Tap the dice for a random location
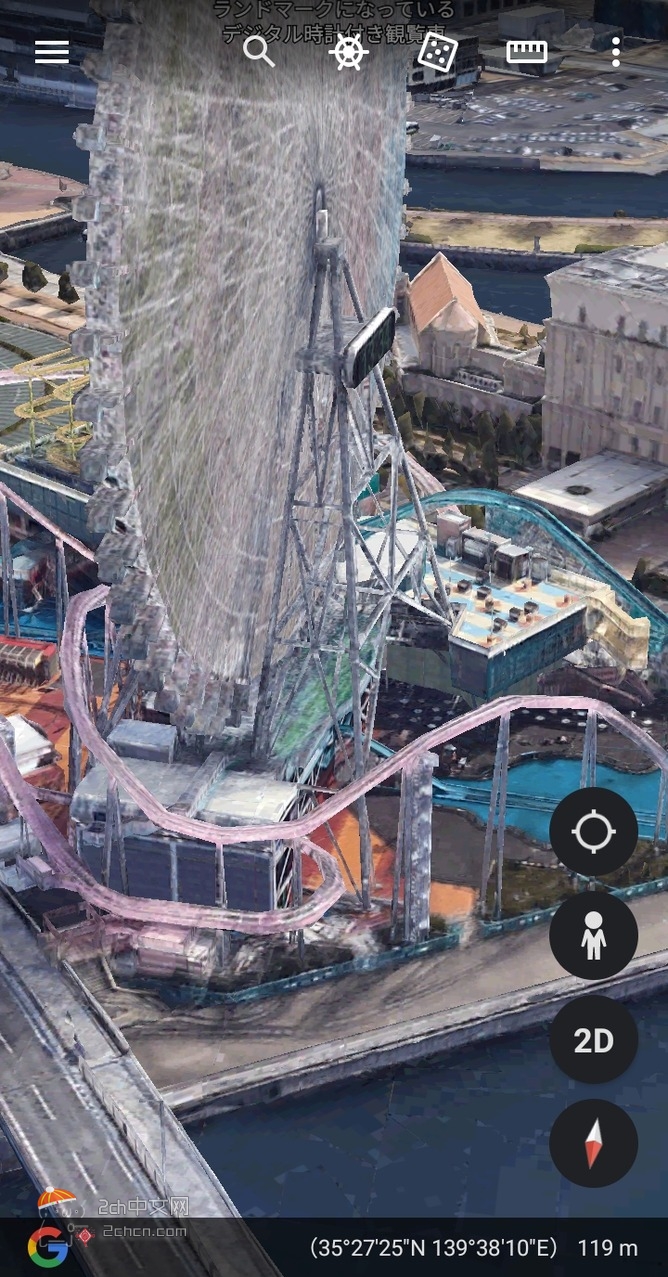The width and height of the screenshot is (668, 1277). [437, 52]
